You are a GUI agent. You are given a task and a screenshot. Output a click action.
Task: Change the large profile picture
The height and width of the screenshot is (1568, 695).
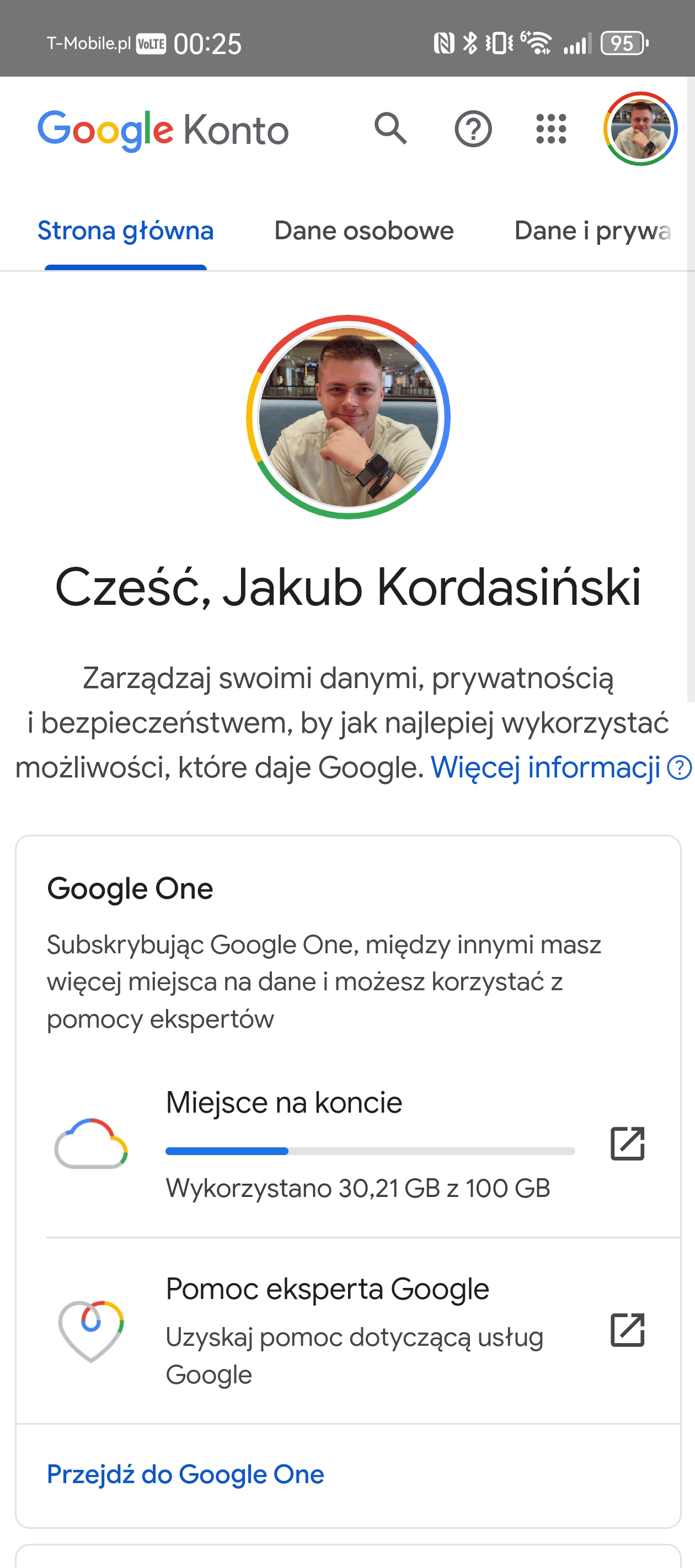coord(348,416)
